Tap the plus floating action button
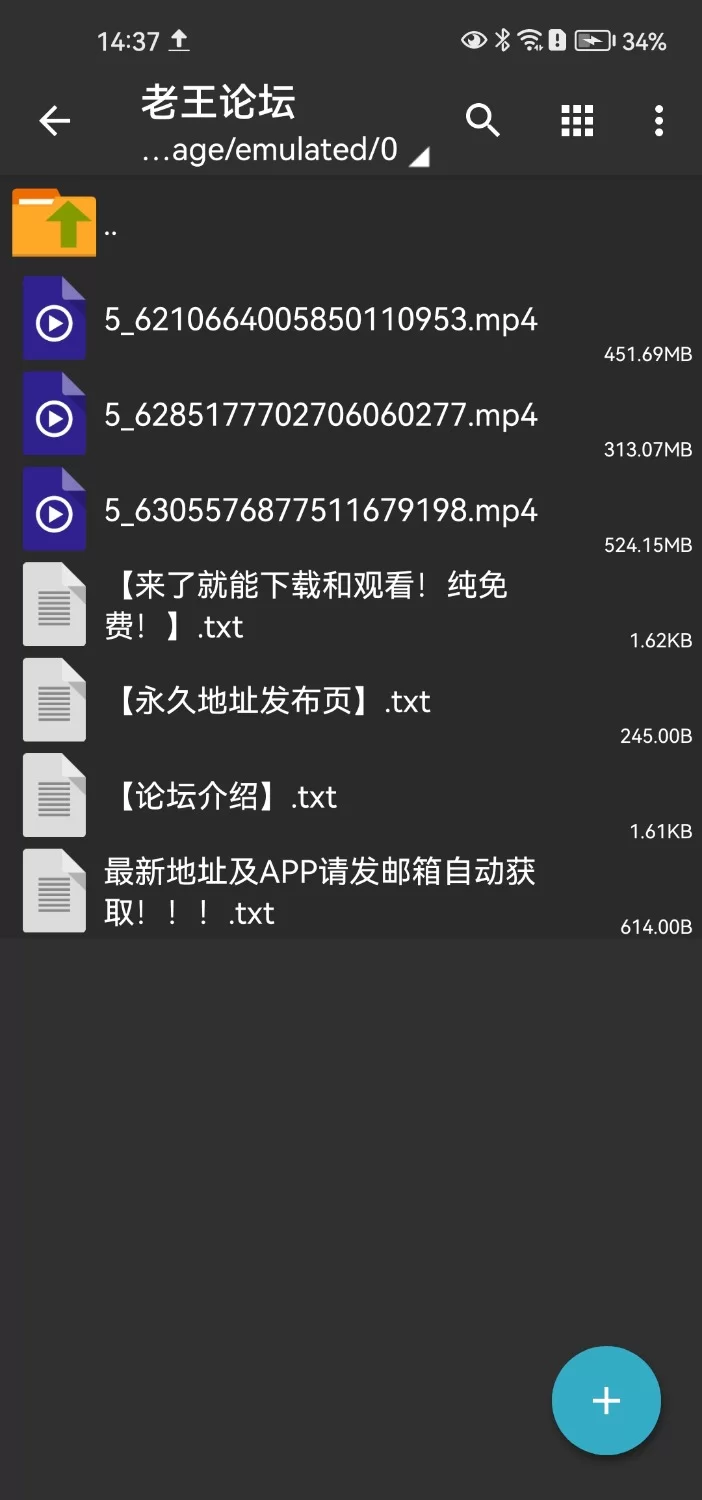 click(x=606, y=1400)
